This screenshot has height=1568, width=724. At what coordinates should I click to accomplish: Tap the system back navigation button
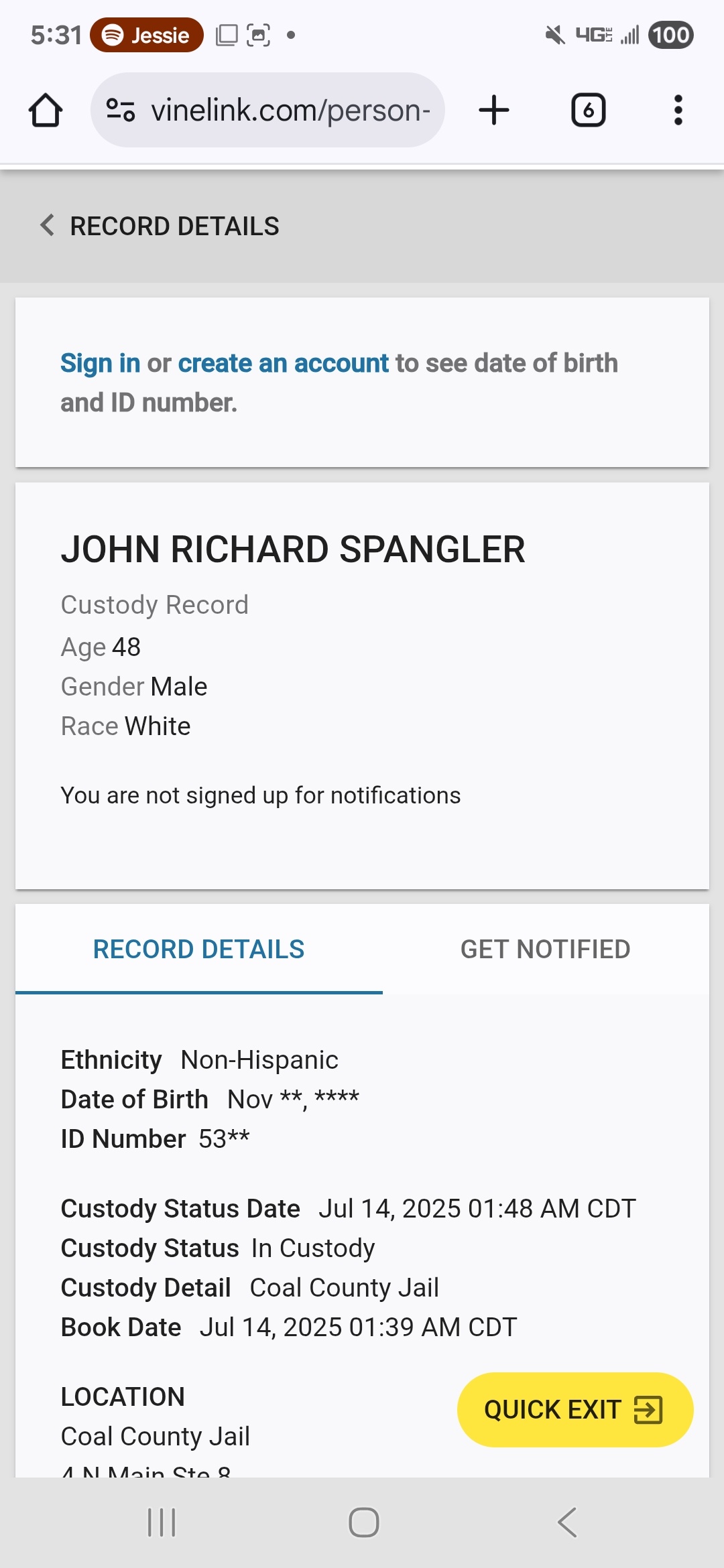[567, 1522]
